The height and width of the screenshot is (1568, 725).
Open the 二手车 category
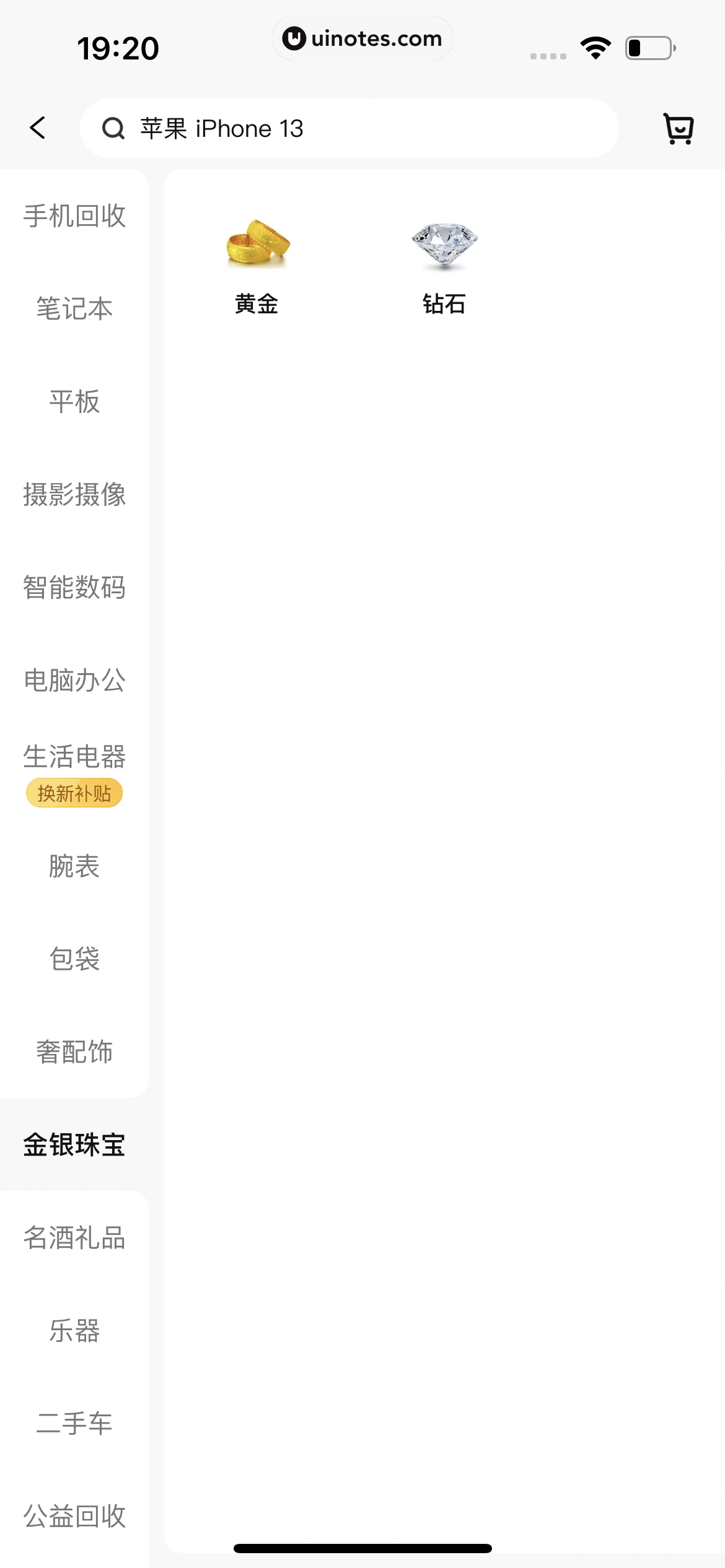pos(74,1424)
